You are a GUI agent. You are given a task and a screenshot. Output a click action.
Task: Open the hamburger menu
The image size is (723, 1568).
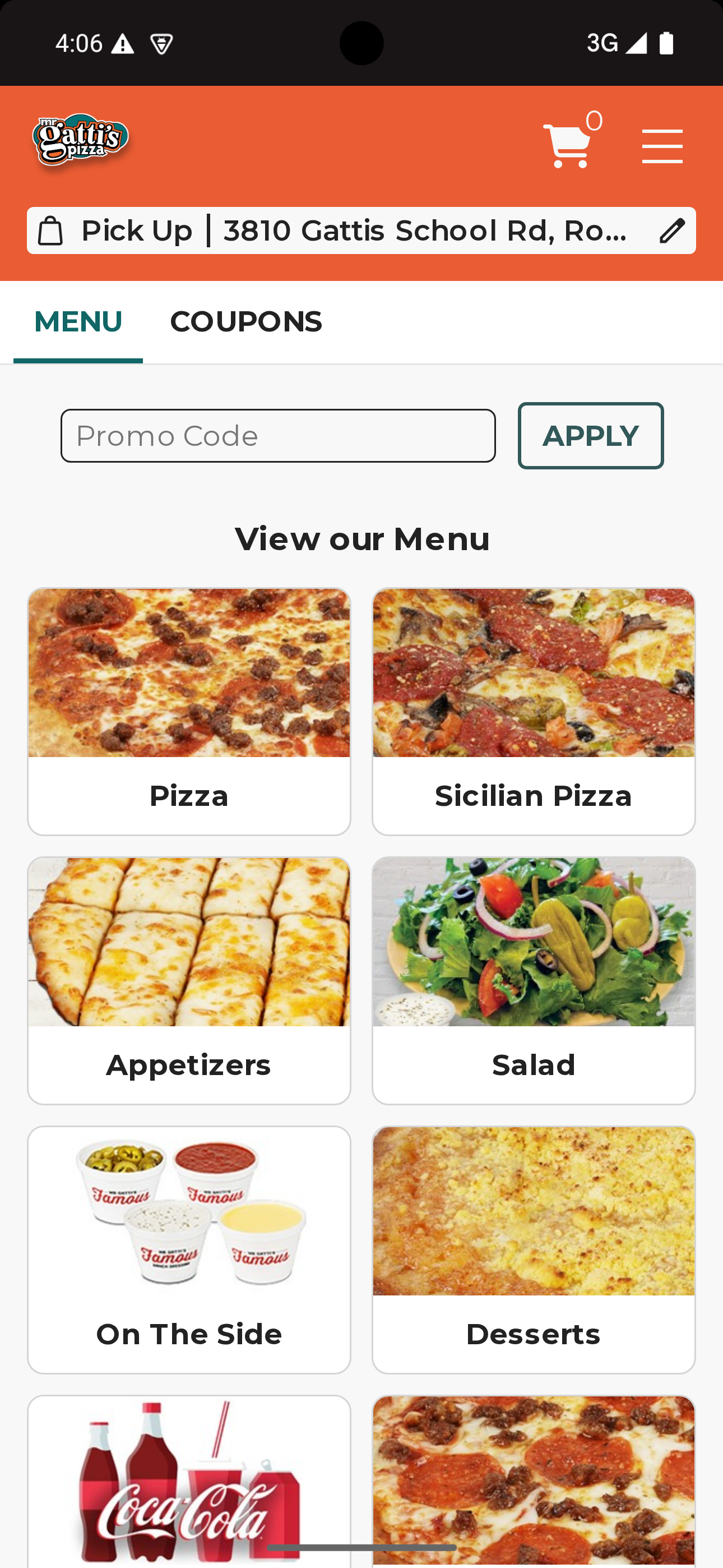point(661,146)
